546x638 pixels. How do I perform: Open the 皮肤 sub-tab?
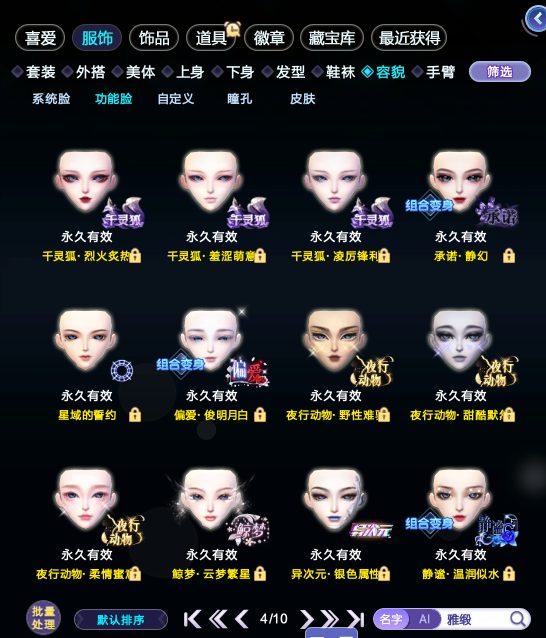tap(303, 98)
